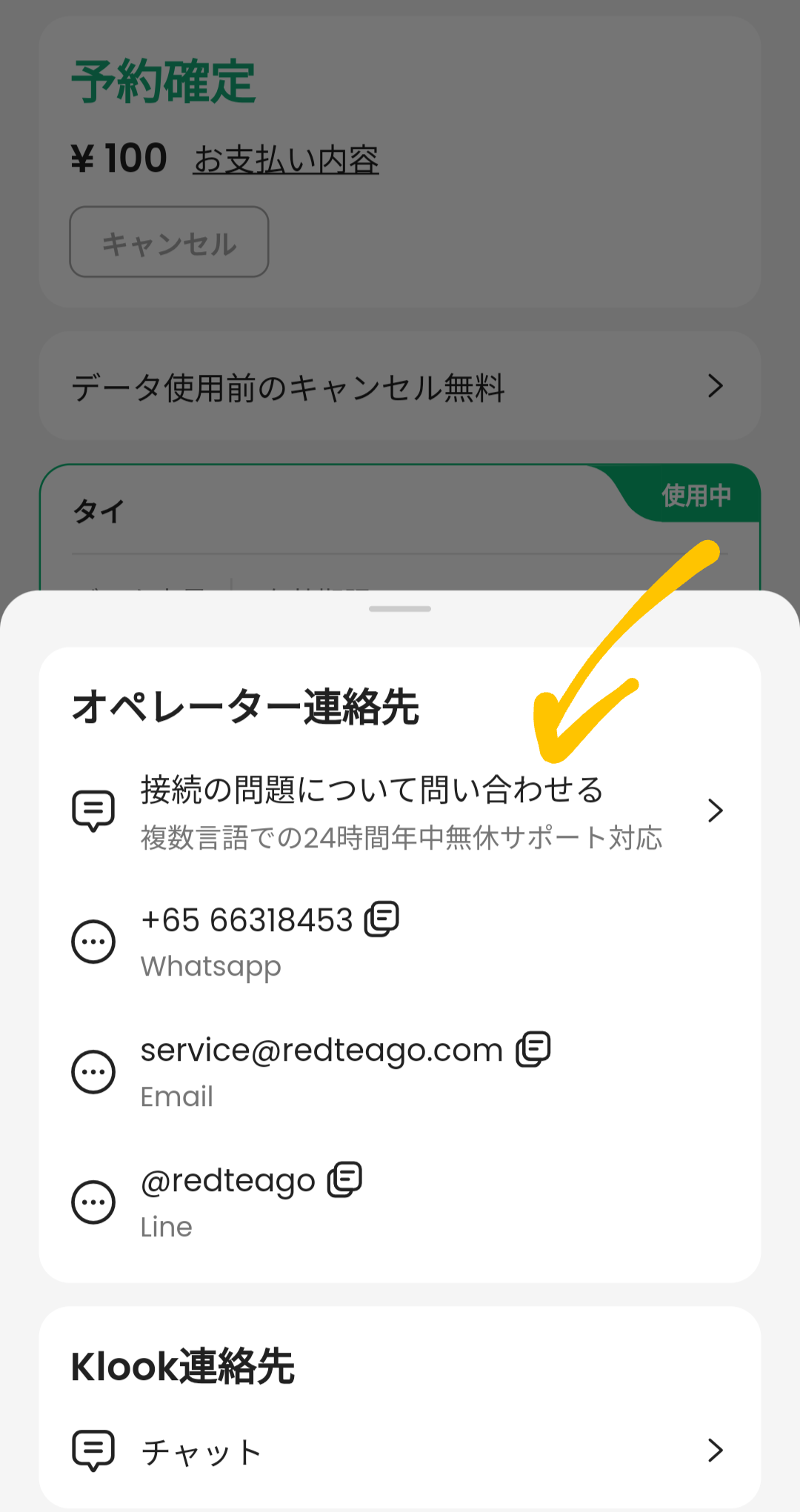This screenshot has width=800, height=1512.
Task: Copy the Whatsapp number +65 66318453
Action: tap(381, 919)
